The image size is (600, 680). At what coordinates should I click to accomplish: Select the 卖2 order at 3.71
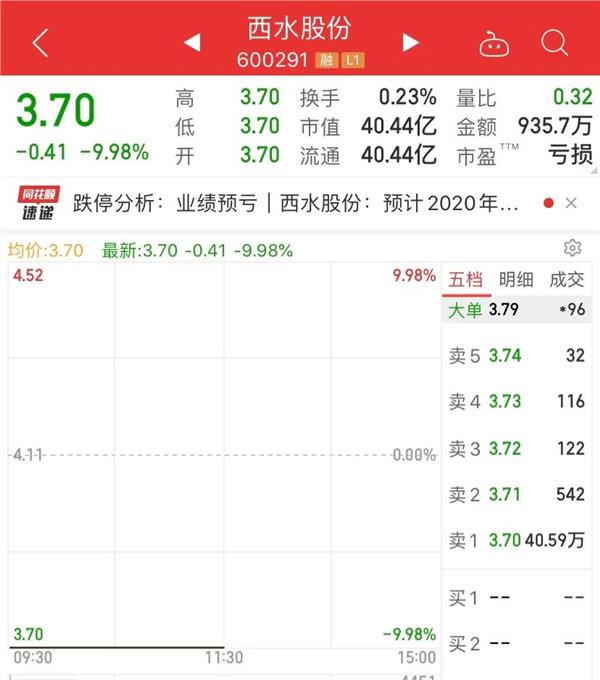tap(516, 494)
